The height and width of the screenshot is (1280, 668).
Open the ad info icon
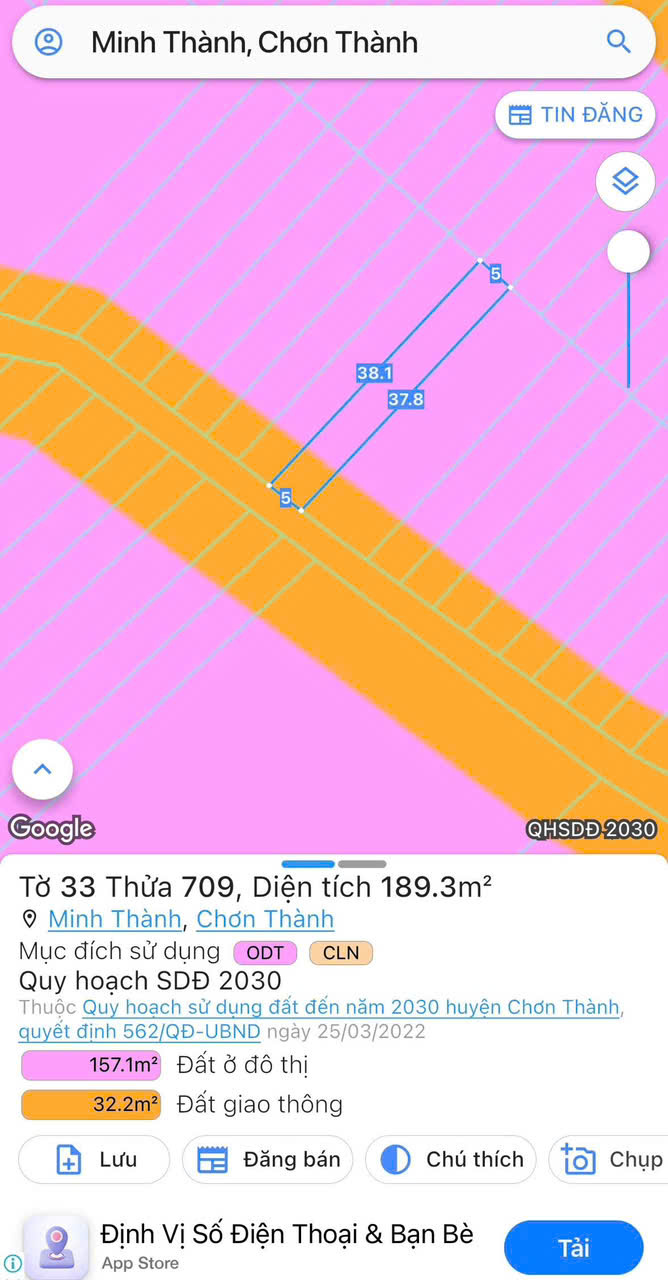point(12,1262)
